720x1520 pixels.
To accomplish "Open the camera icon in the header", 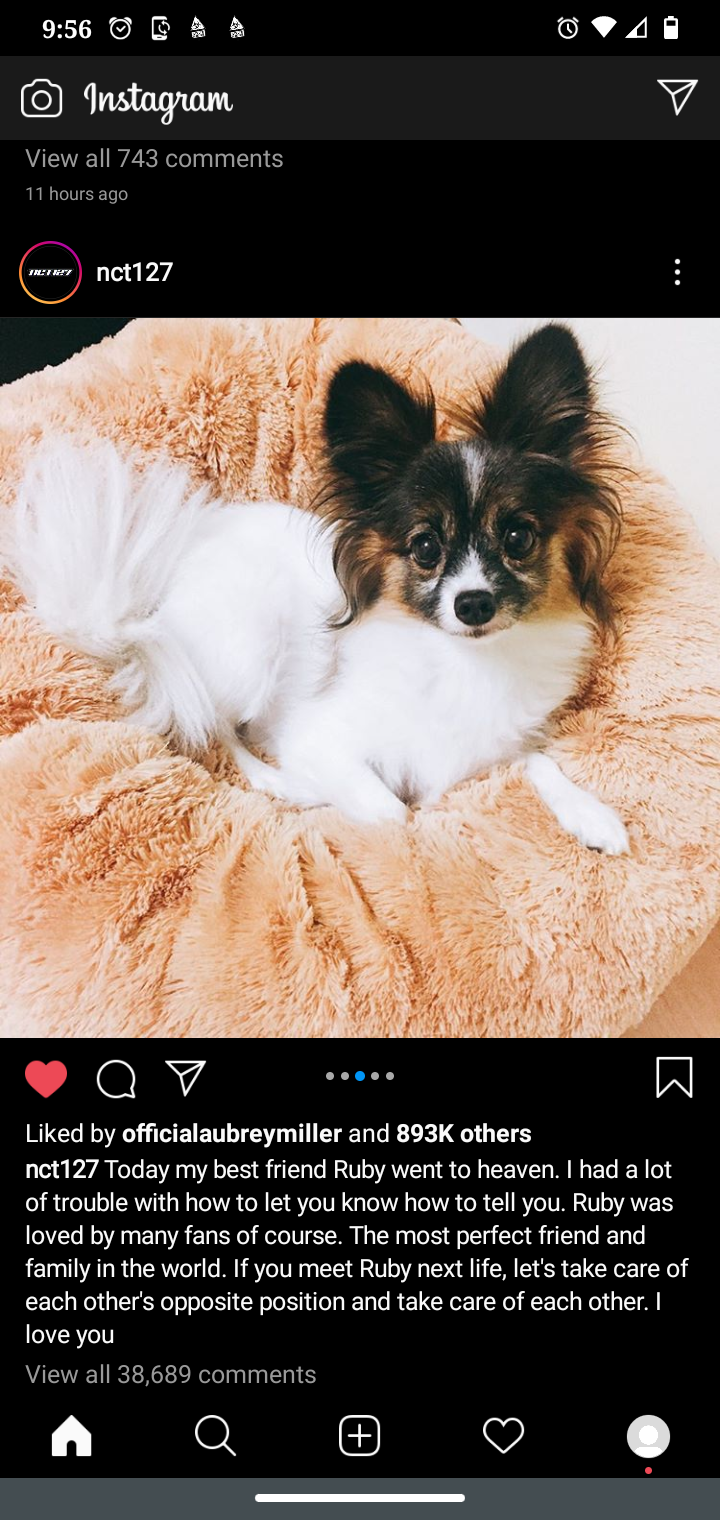I will 41,99.
